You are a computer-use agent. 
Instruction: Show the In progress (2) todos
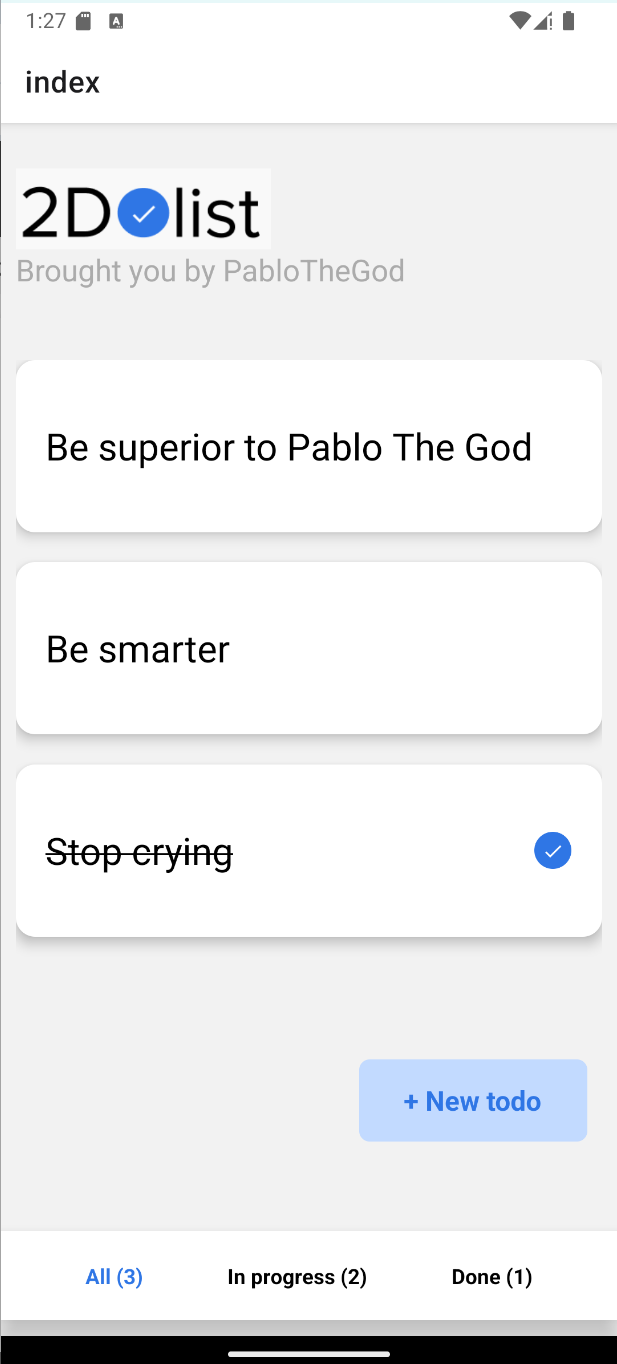(x=297, y=1276)
